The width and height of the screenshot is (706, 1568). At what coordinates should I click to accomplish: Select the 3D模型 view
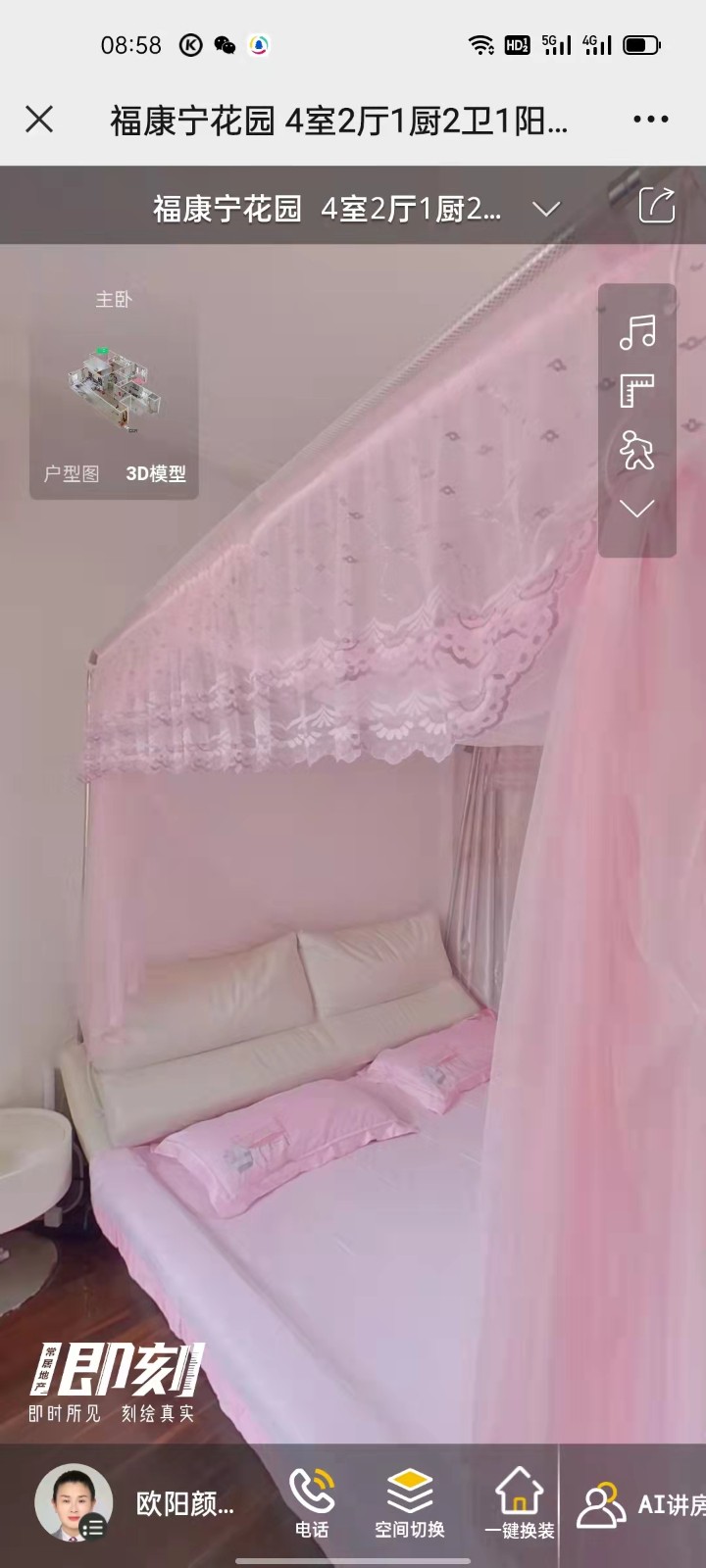point(155,473)
